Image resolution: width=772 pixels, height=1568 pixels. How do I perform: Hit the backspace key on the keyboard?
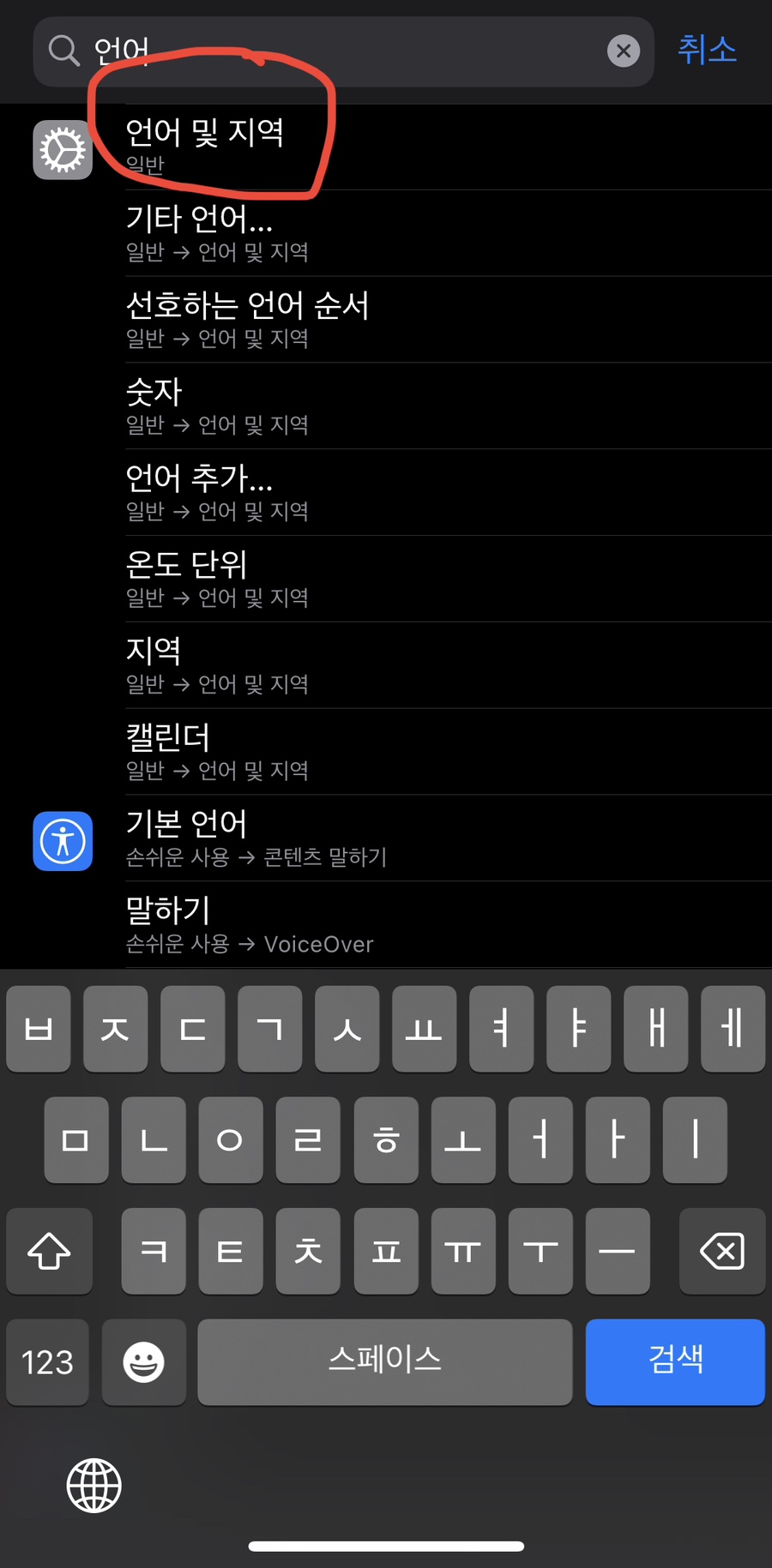[x=722, y=1251]
